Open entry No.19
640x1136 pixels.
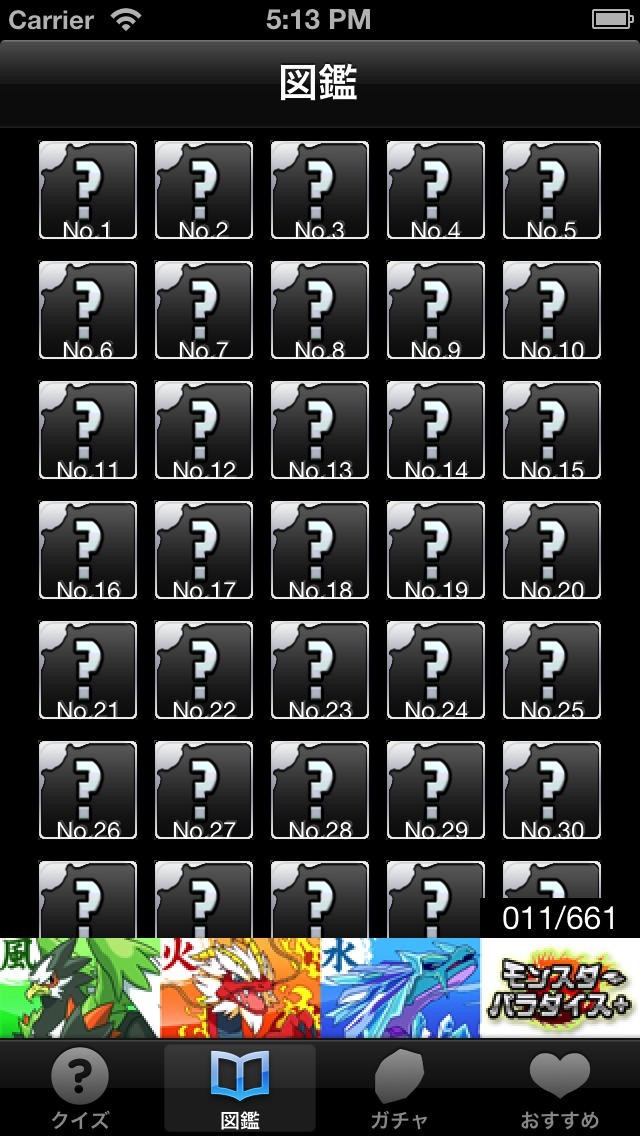(436, 550)
